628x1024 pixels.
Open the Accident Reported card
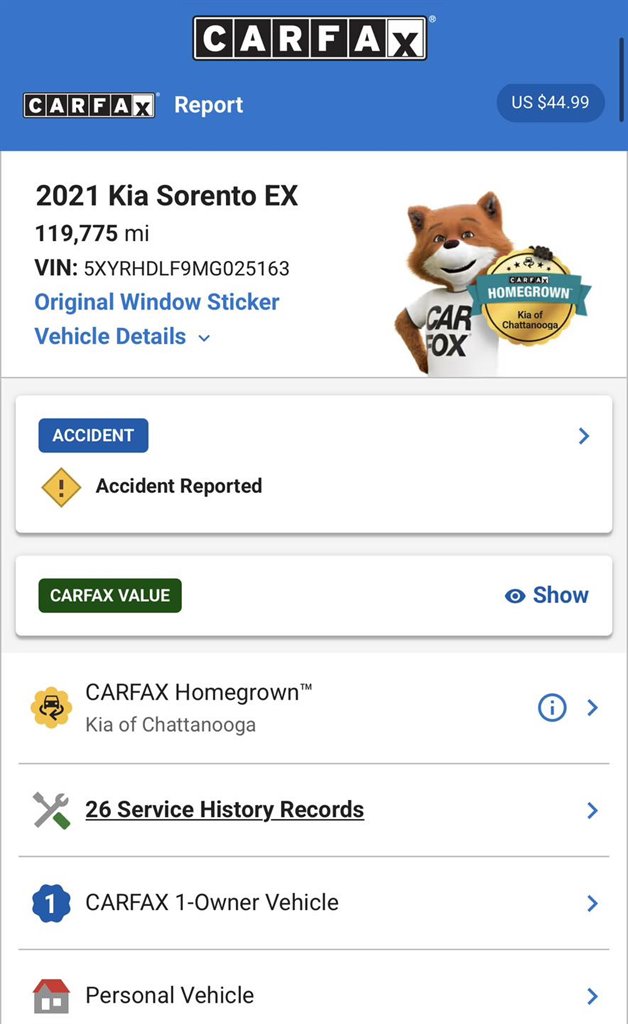tap(314, 464)
